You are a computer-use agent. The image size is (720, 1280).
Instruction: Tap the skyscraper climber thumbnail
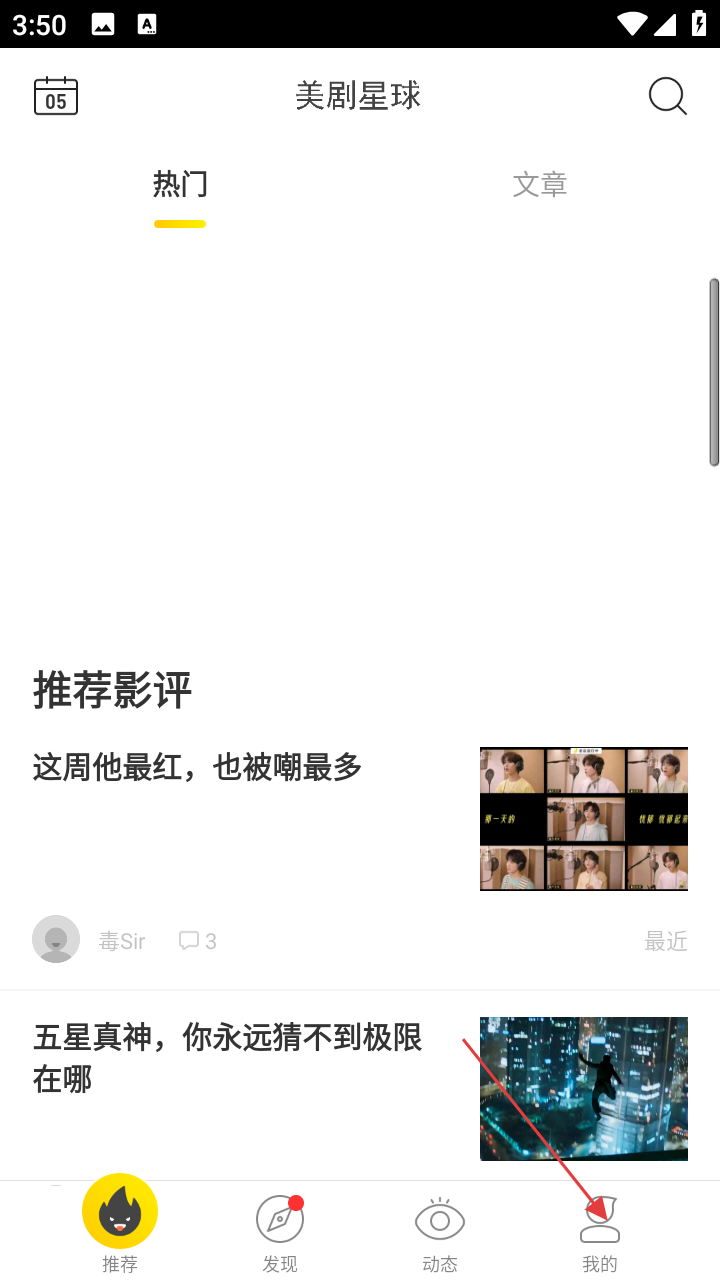tap(584, 1088)
